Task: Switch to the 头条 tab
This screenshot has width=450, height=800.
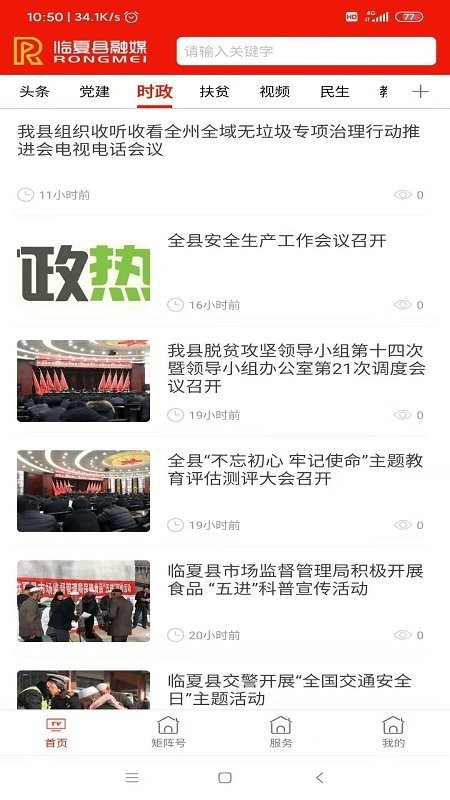Action: 34,92
